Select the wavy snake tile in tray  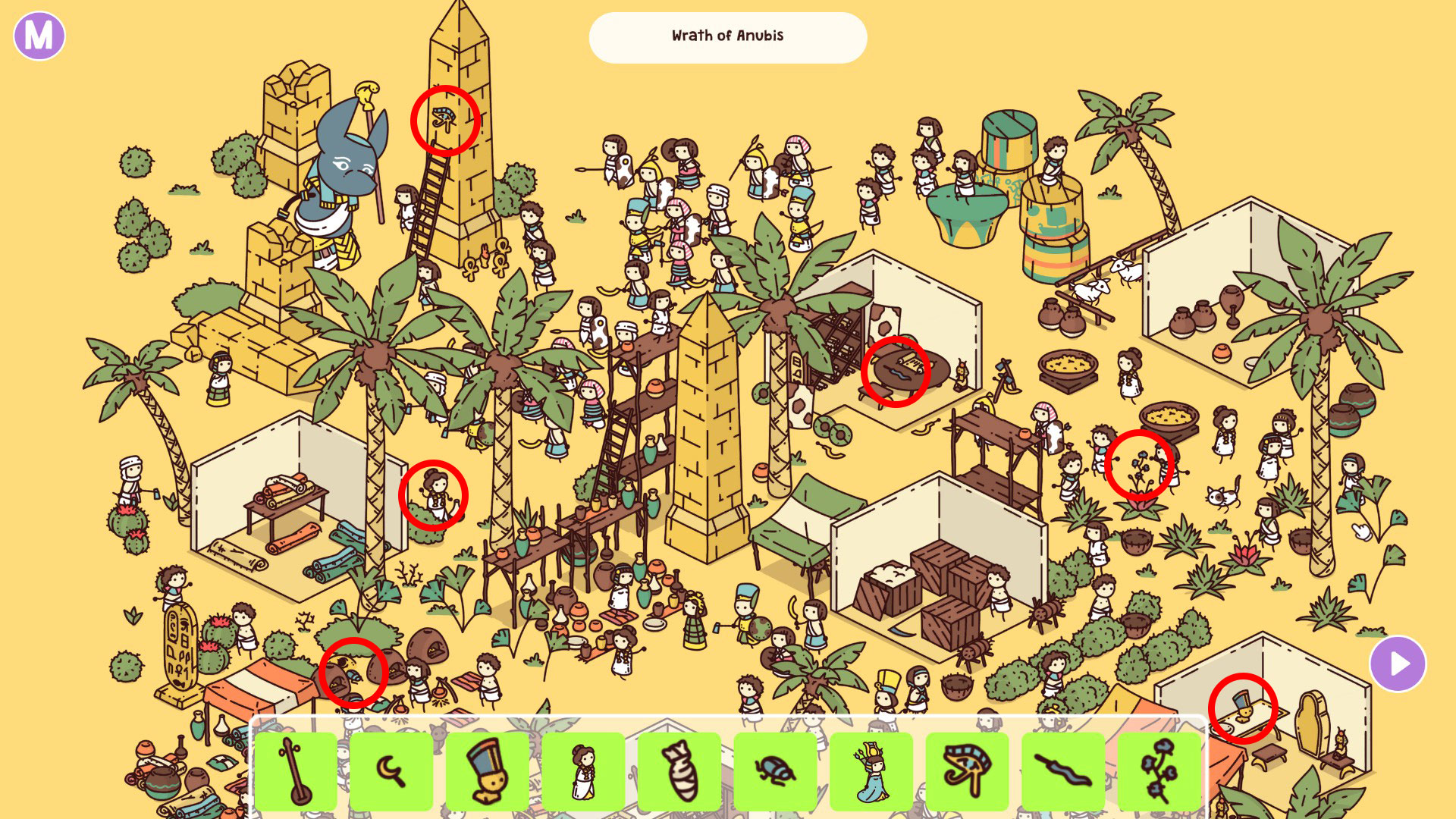click(1063, 771)
